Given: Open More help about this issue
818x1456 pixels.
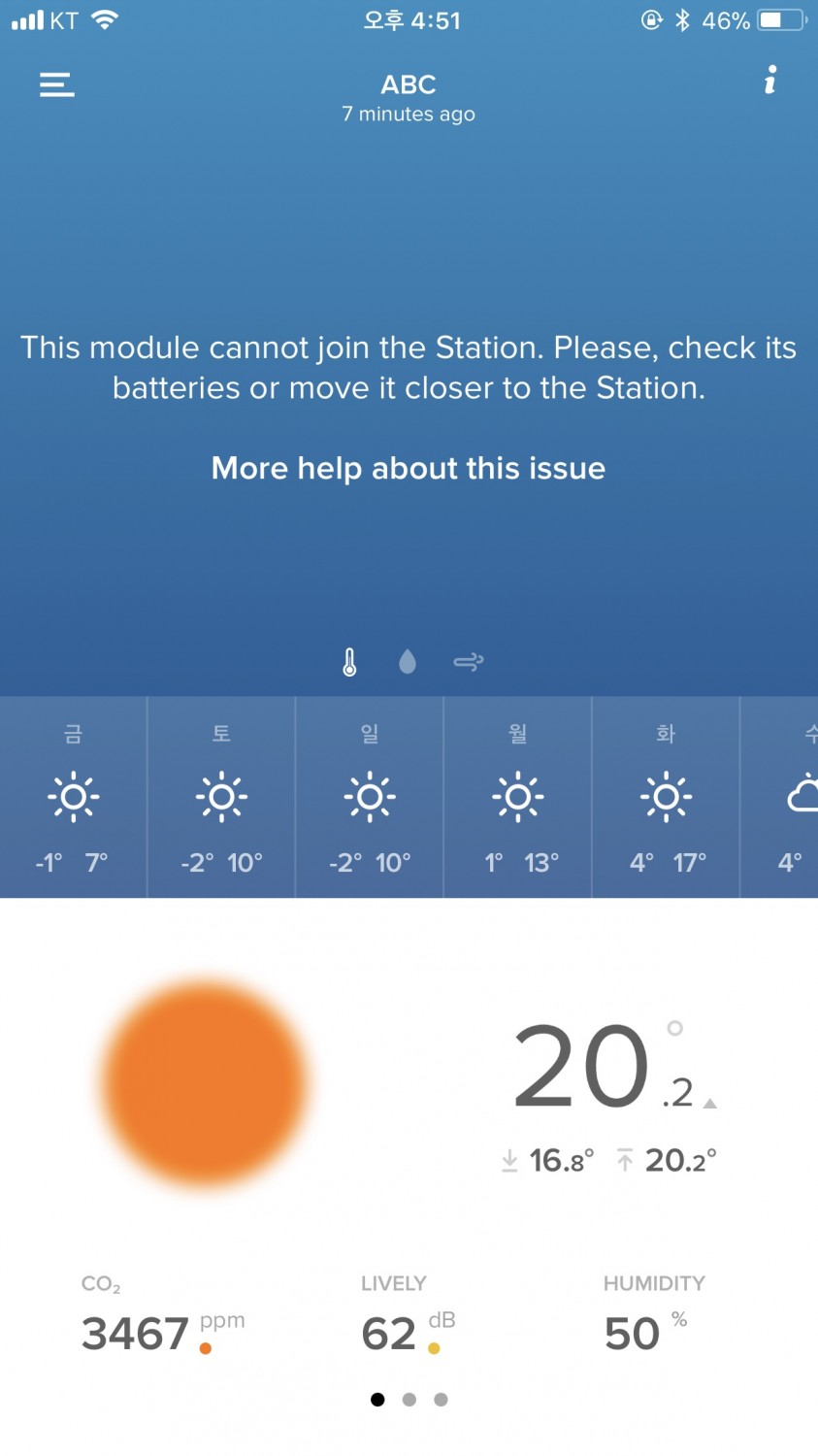Looking at the screenshot, I should tap(409, 468).
